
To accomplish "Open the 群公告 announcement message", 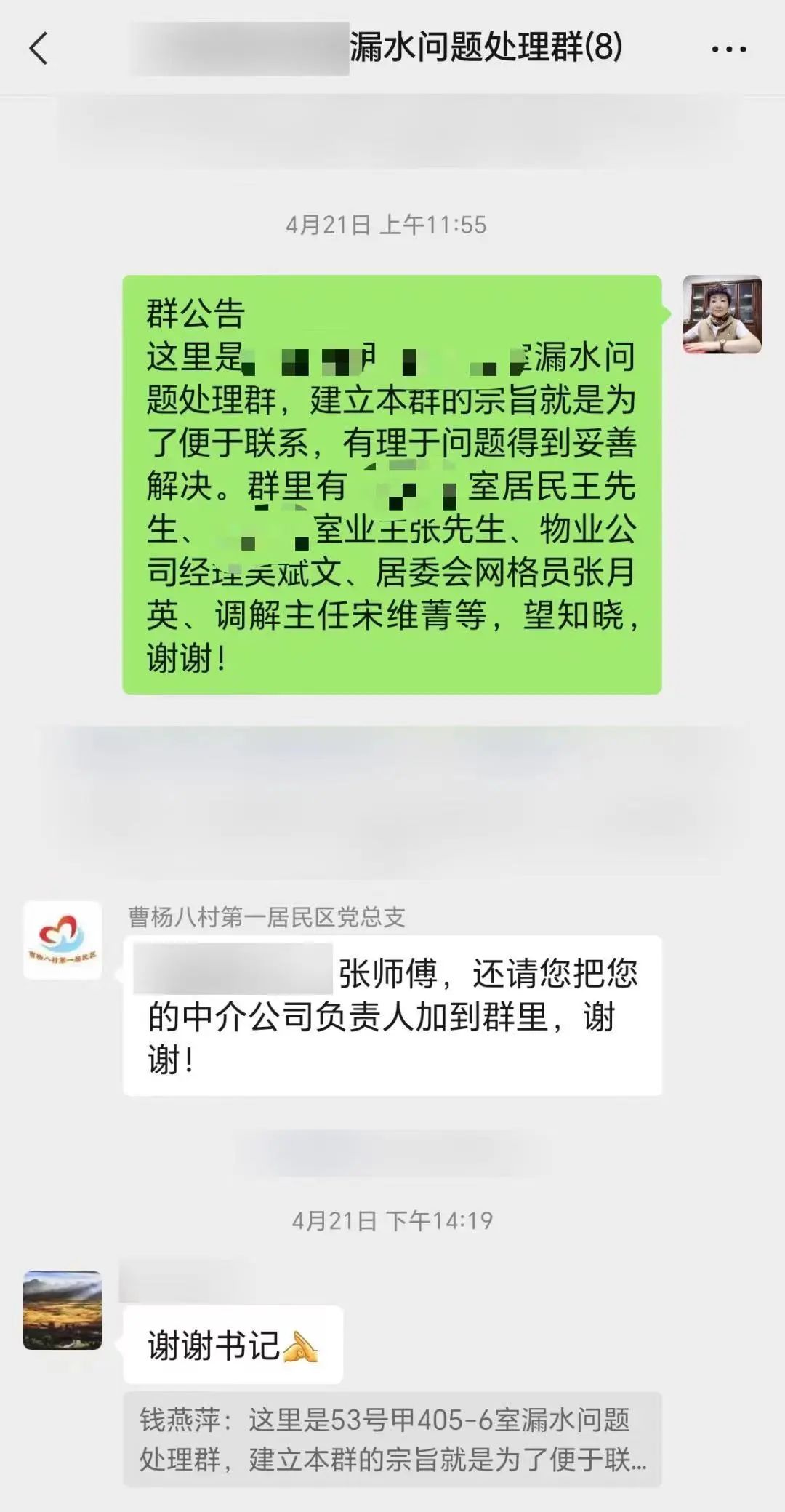I will (392, 484).
